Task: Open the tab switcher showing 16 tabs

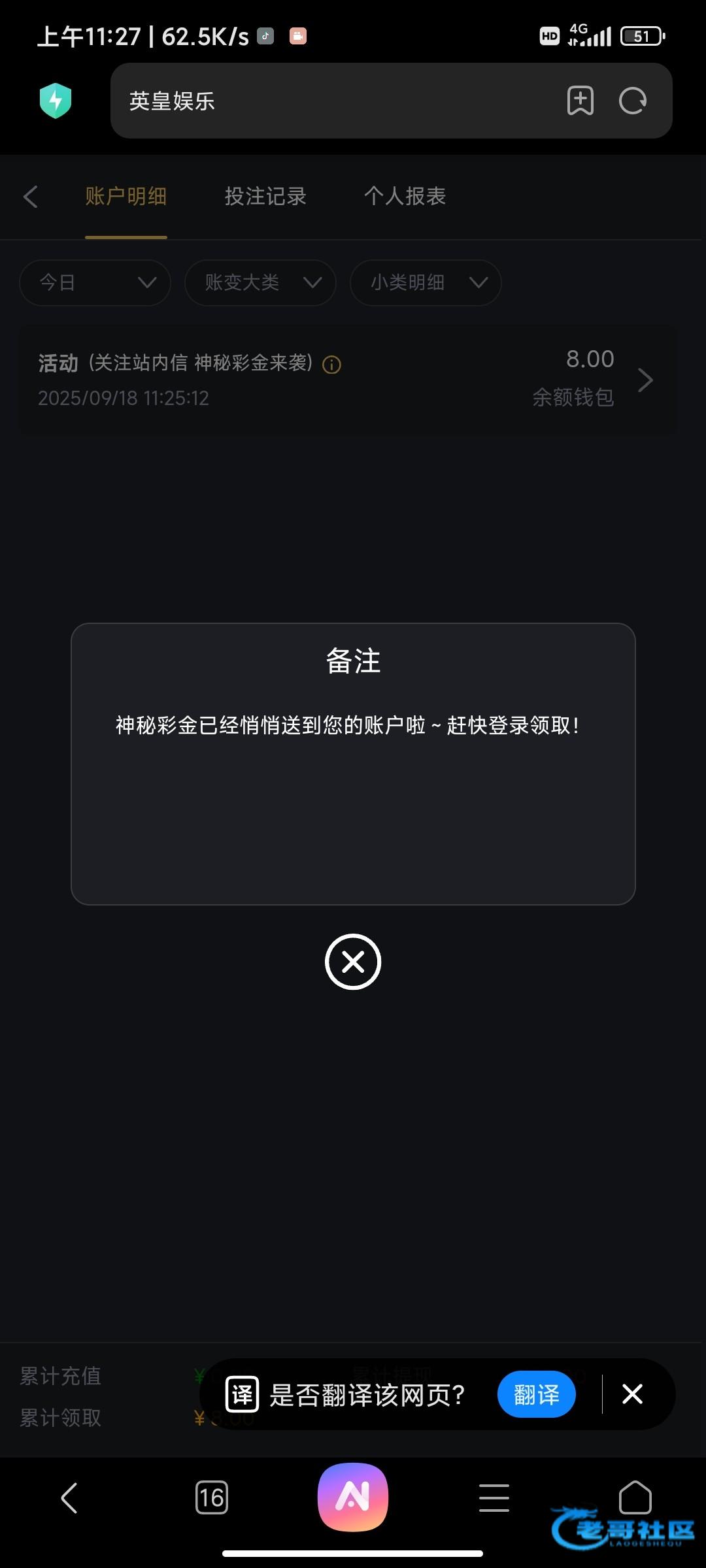Action: coord(211,1497)
